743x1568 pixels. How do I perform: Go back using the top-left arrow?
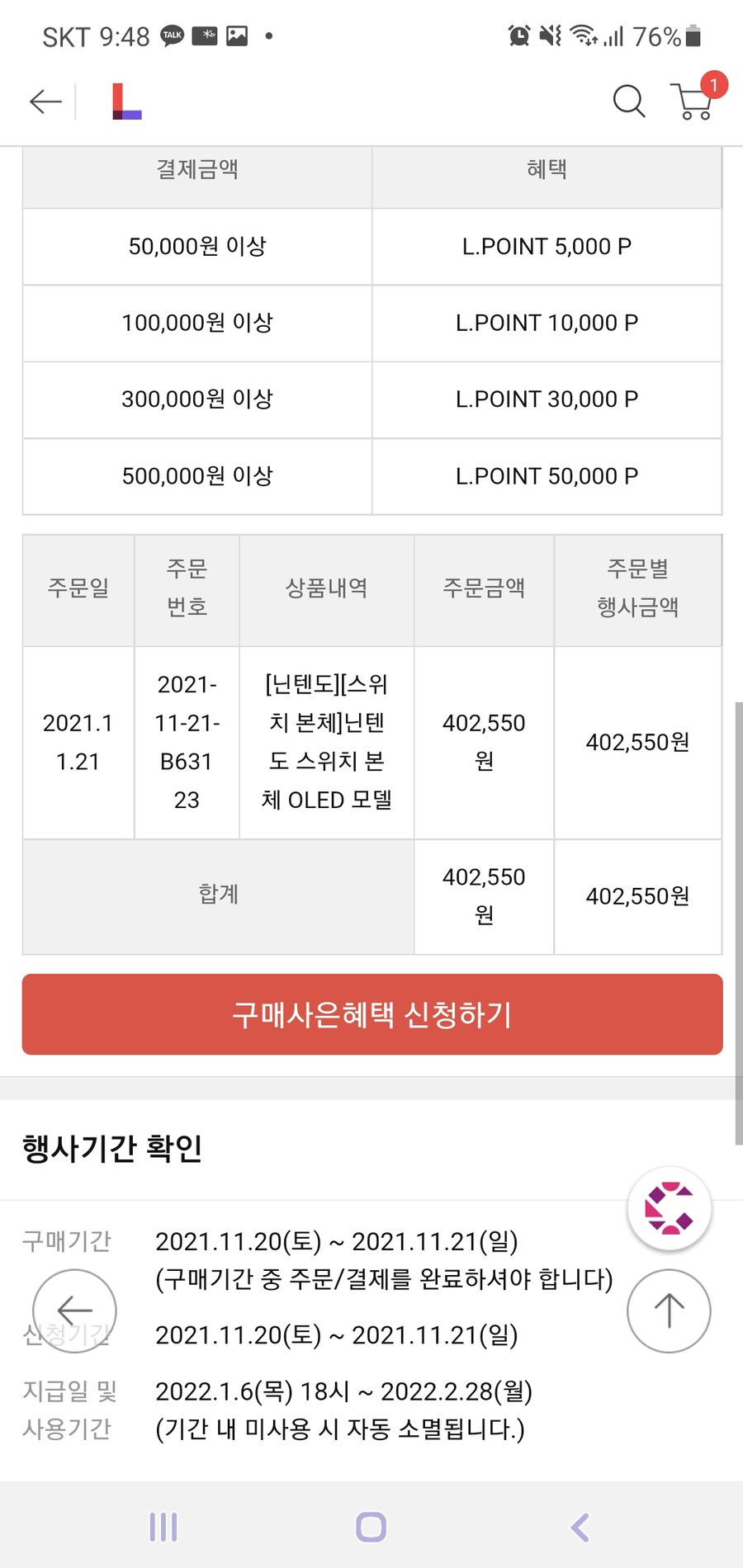click(45, 102)
